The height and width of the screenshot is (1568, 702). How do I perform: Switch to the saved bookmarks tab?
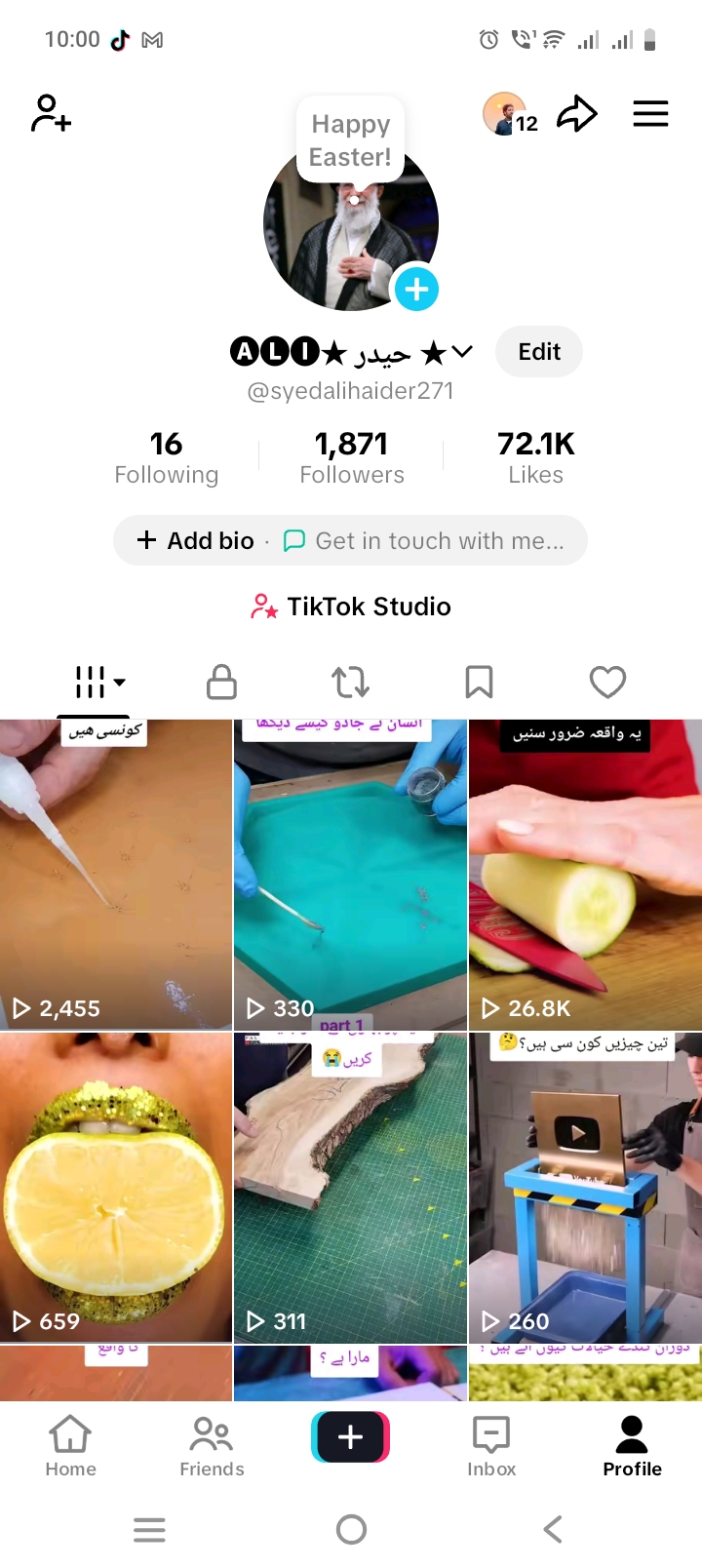[x=479, y=683]
